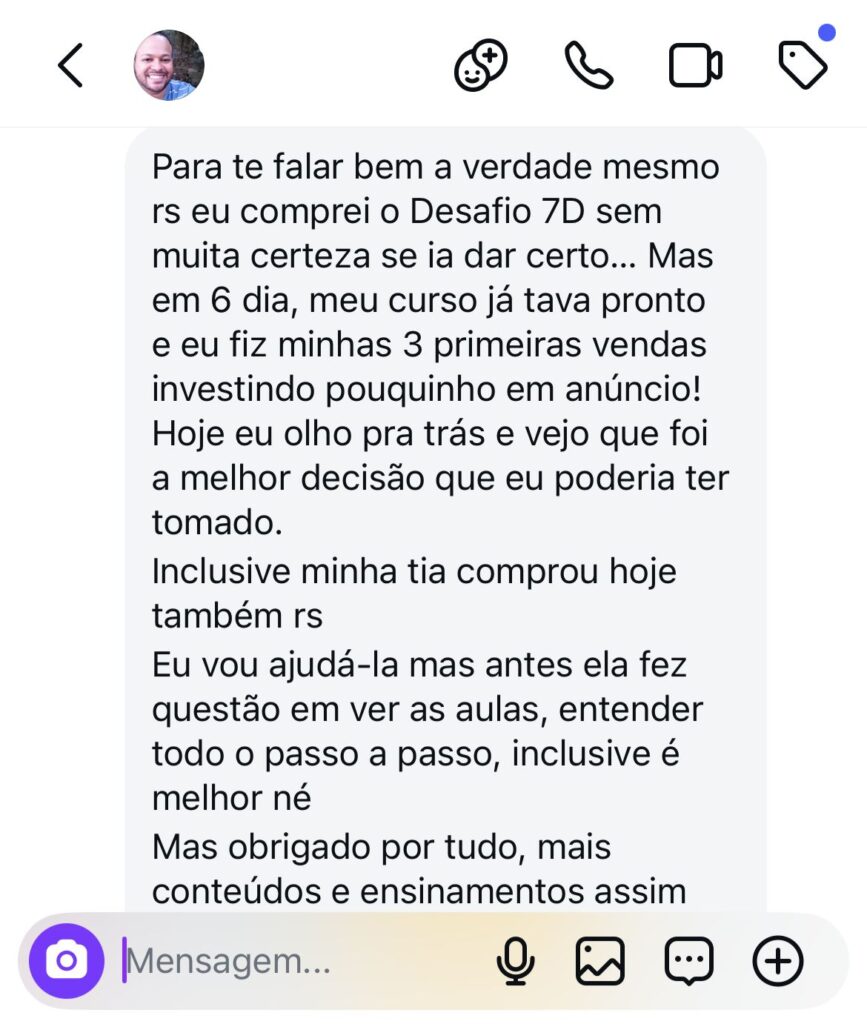Open the contact's profile picture
867x1024 pixels.
coord(169,65)
